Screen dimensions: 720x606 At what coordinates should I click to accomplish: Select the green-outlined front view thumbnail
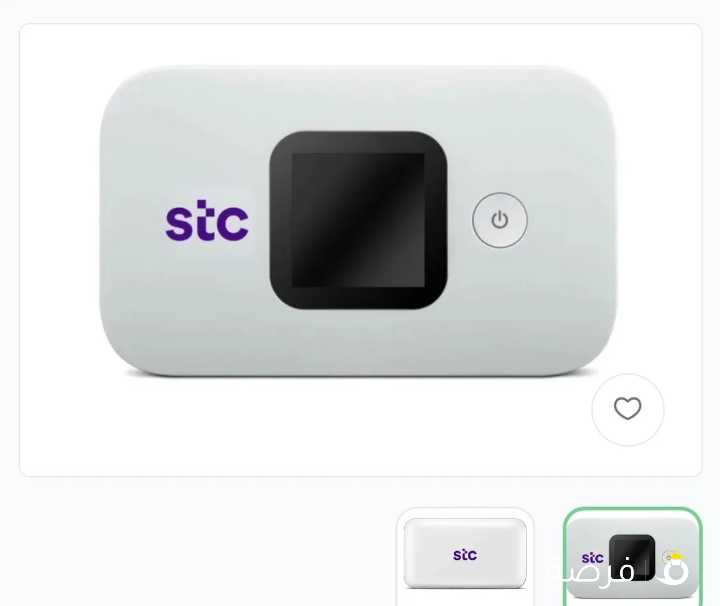[632, 557]
